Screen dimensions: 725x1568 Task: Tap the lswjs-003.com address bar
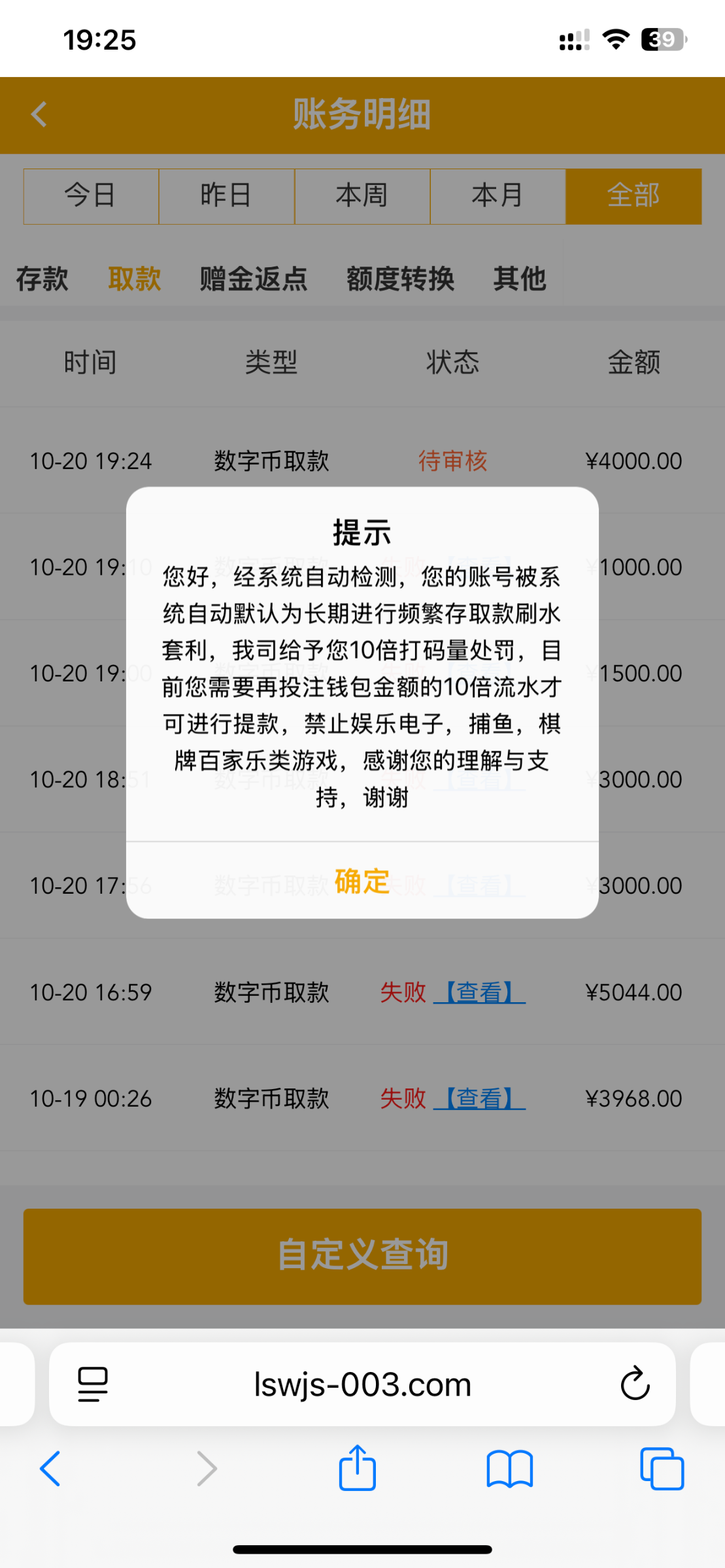[x=362, y=1384]
